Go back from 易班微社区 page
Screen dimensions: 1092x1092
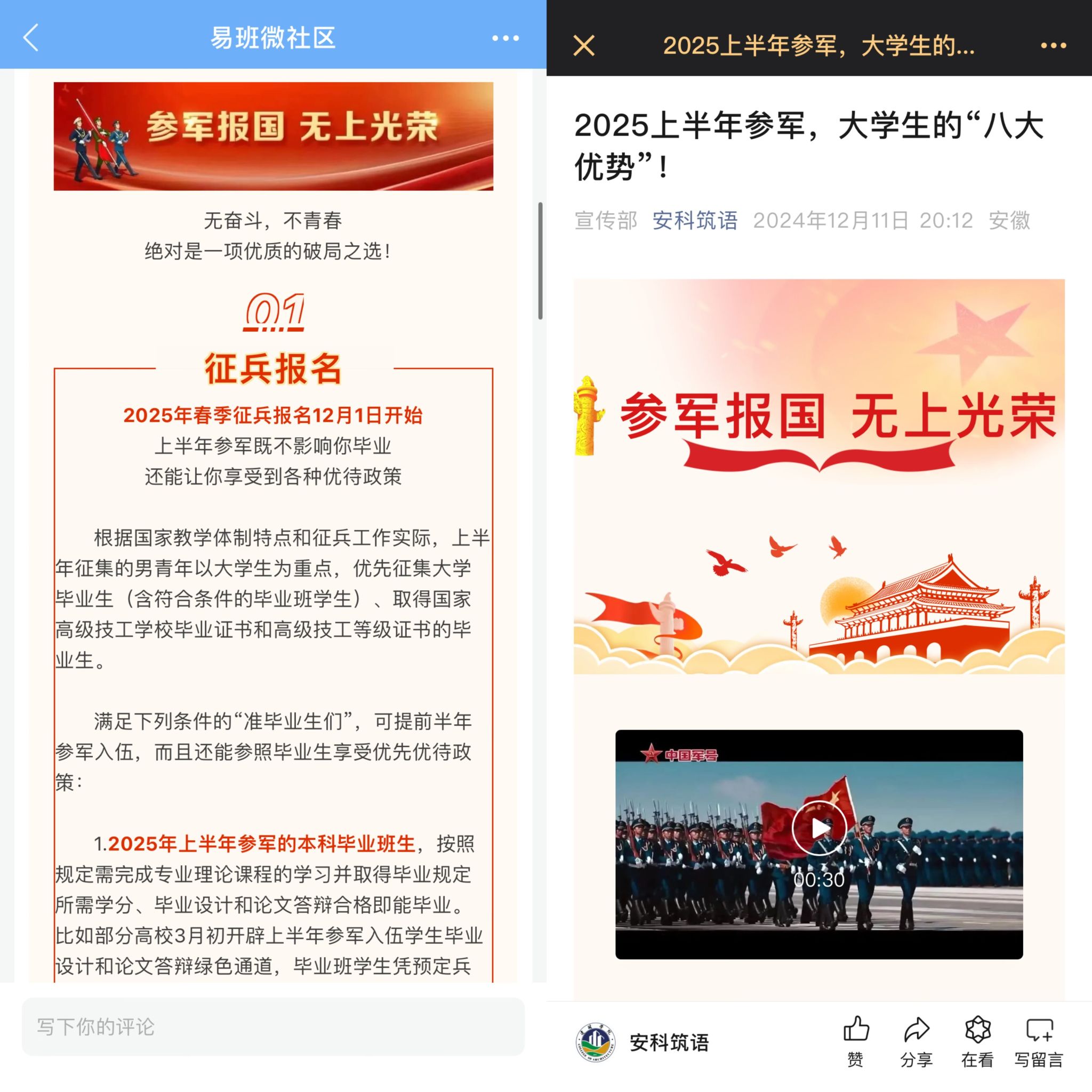point(31,38)
